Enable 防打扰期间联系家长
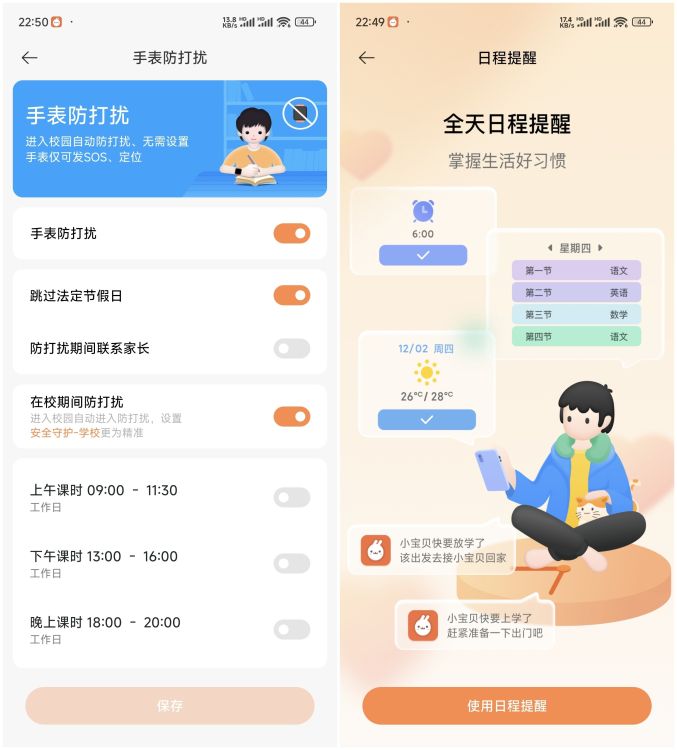The width and height of the screenshot is (677, 750). click(x=292, y=348)
